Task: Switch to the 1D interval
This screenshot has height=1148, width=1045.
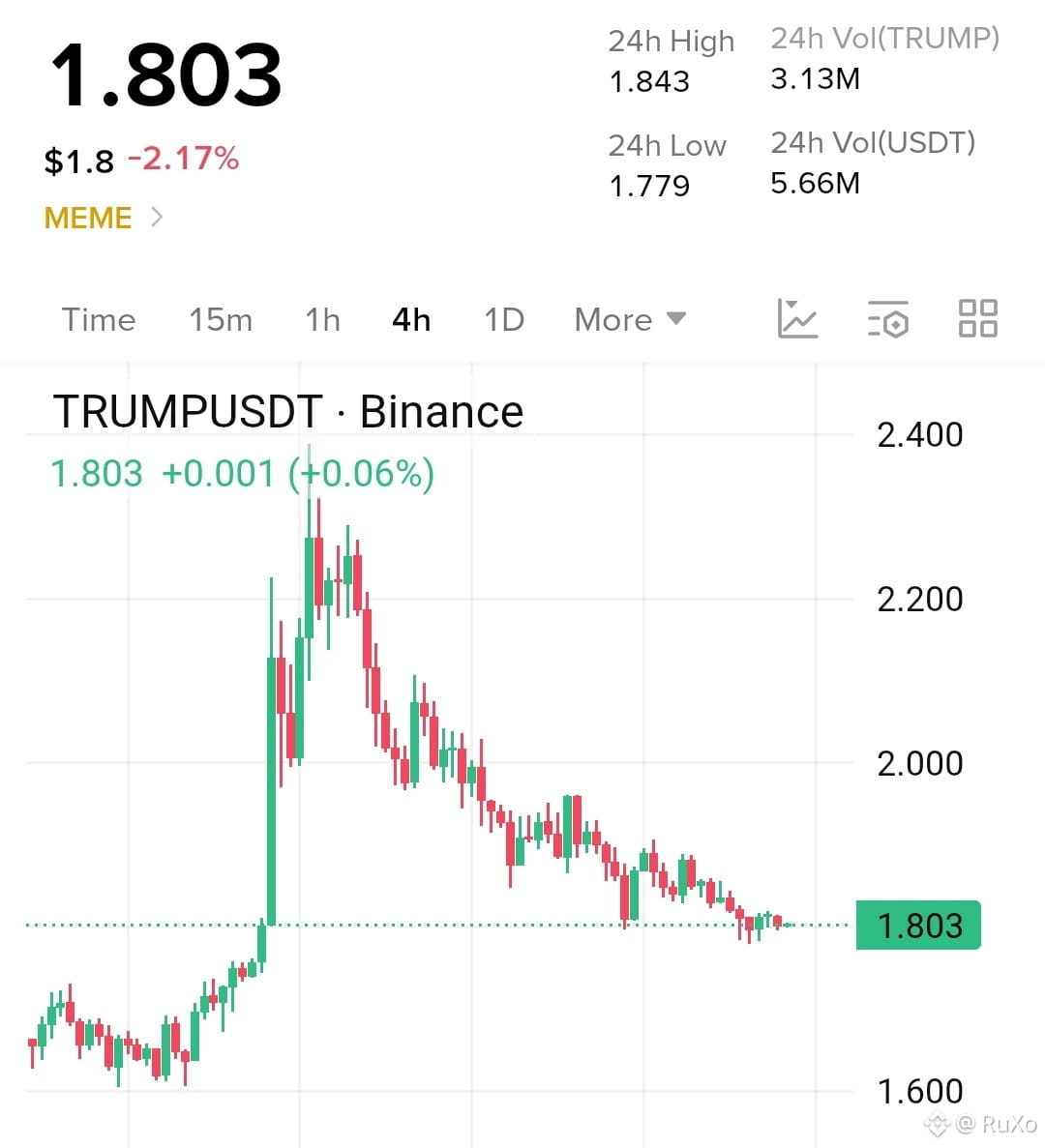Action: pyautogui.click(x=504, y=320)
